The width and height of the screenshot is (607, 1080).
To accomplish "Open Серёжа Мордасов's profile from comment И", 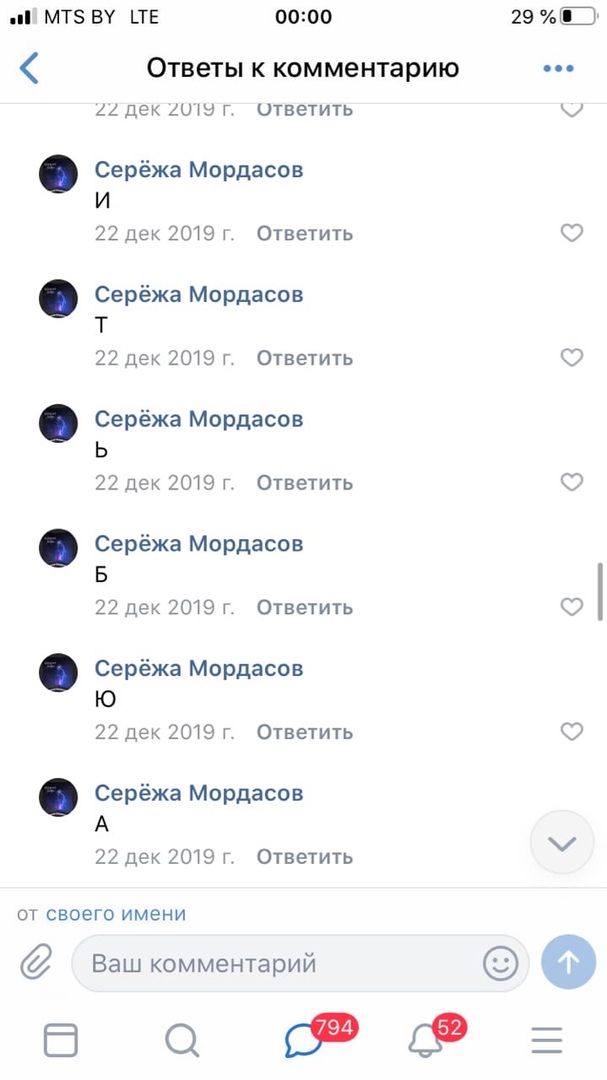I will tap(198, 170).
